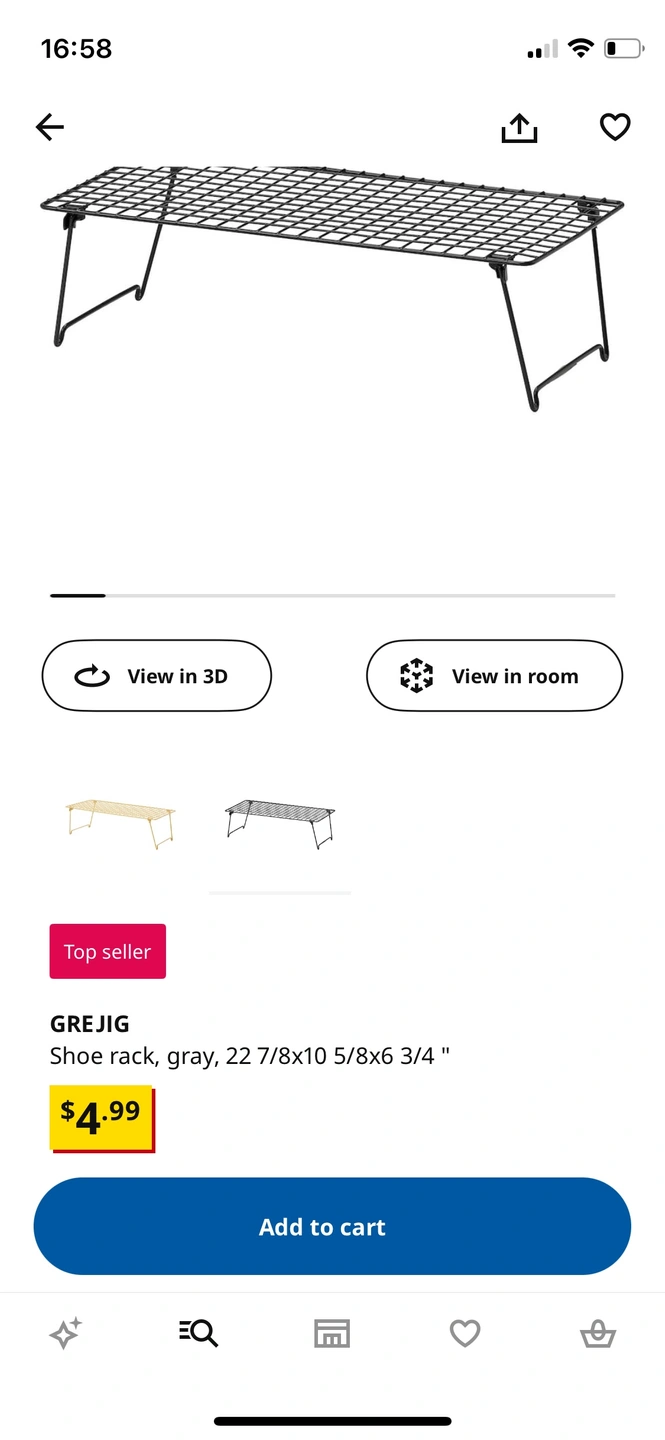Open the main product image
The width and height of the screenshot is (665, 1440).
(x=332, y=290)
